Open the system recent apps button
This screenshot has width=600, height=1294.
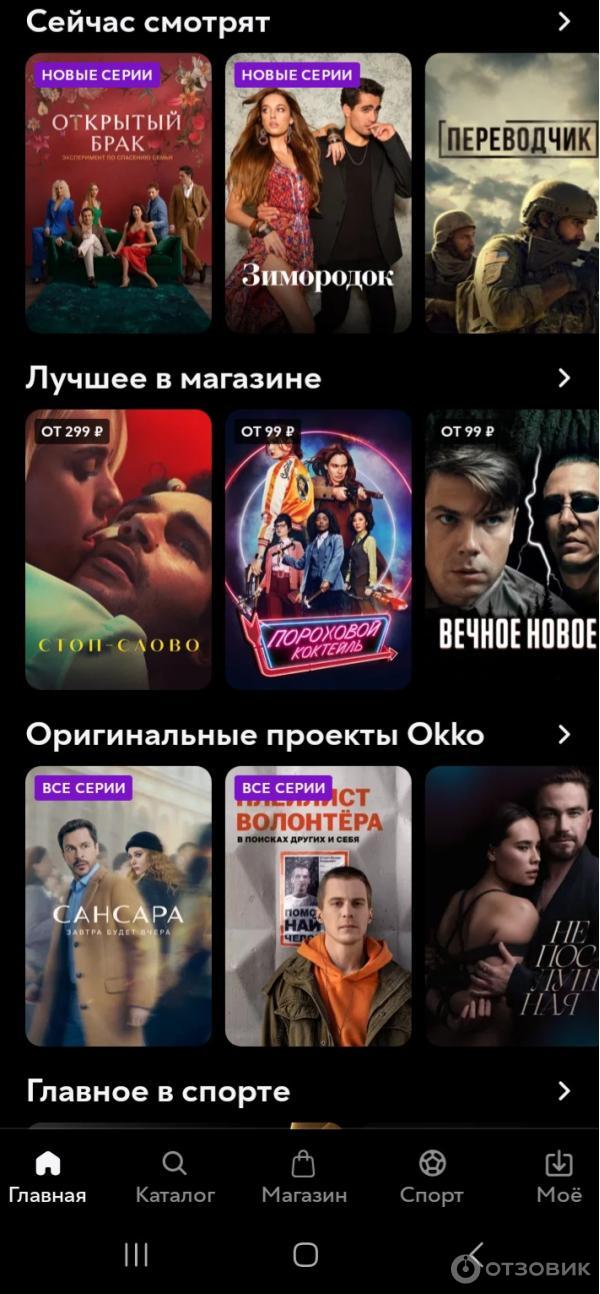point(136,1255)
